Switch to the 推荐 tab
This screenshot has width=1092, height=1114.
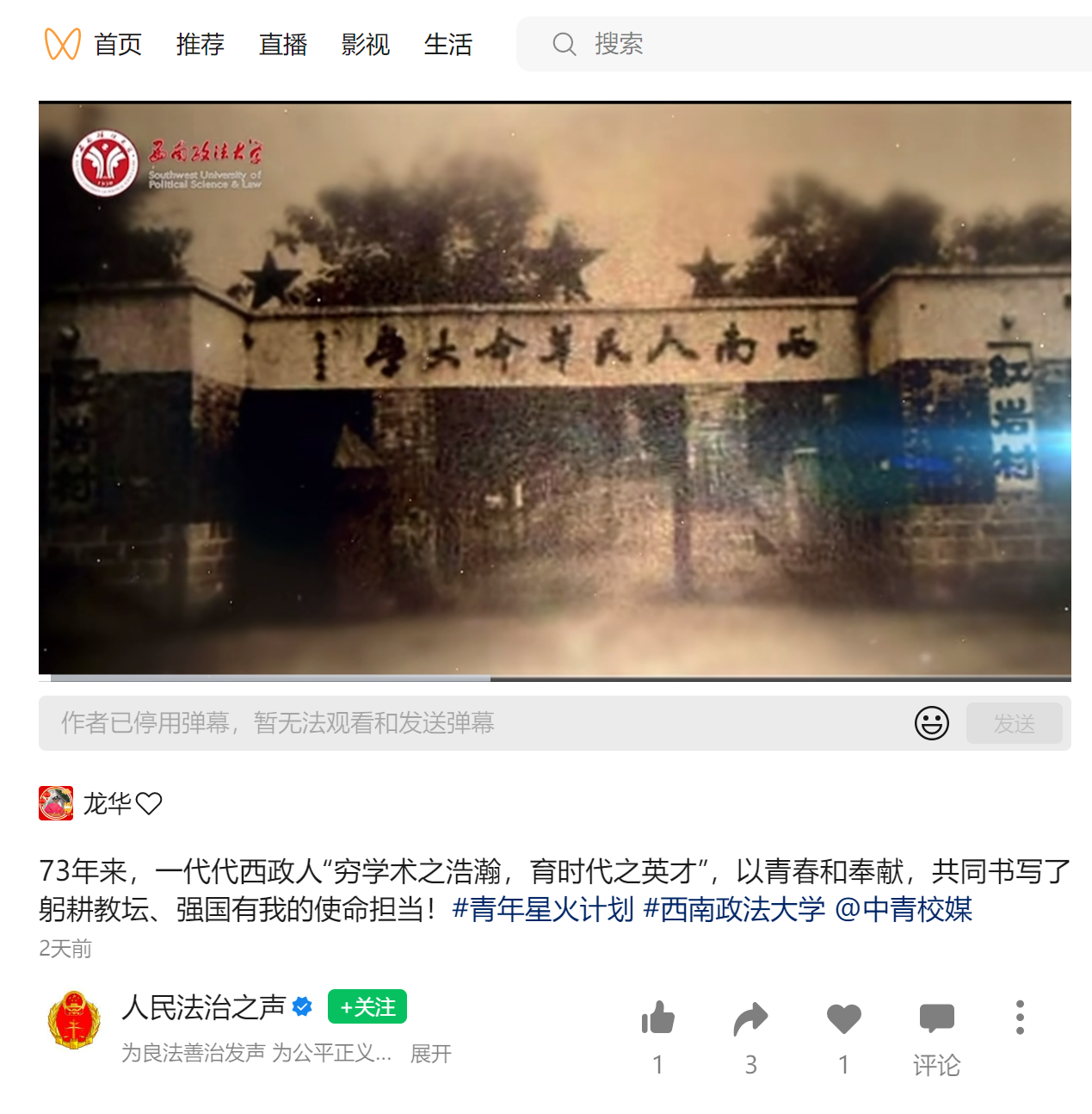201,44
